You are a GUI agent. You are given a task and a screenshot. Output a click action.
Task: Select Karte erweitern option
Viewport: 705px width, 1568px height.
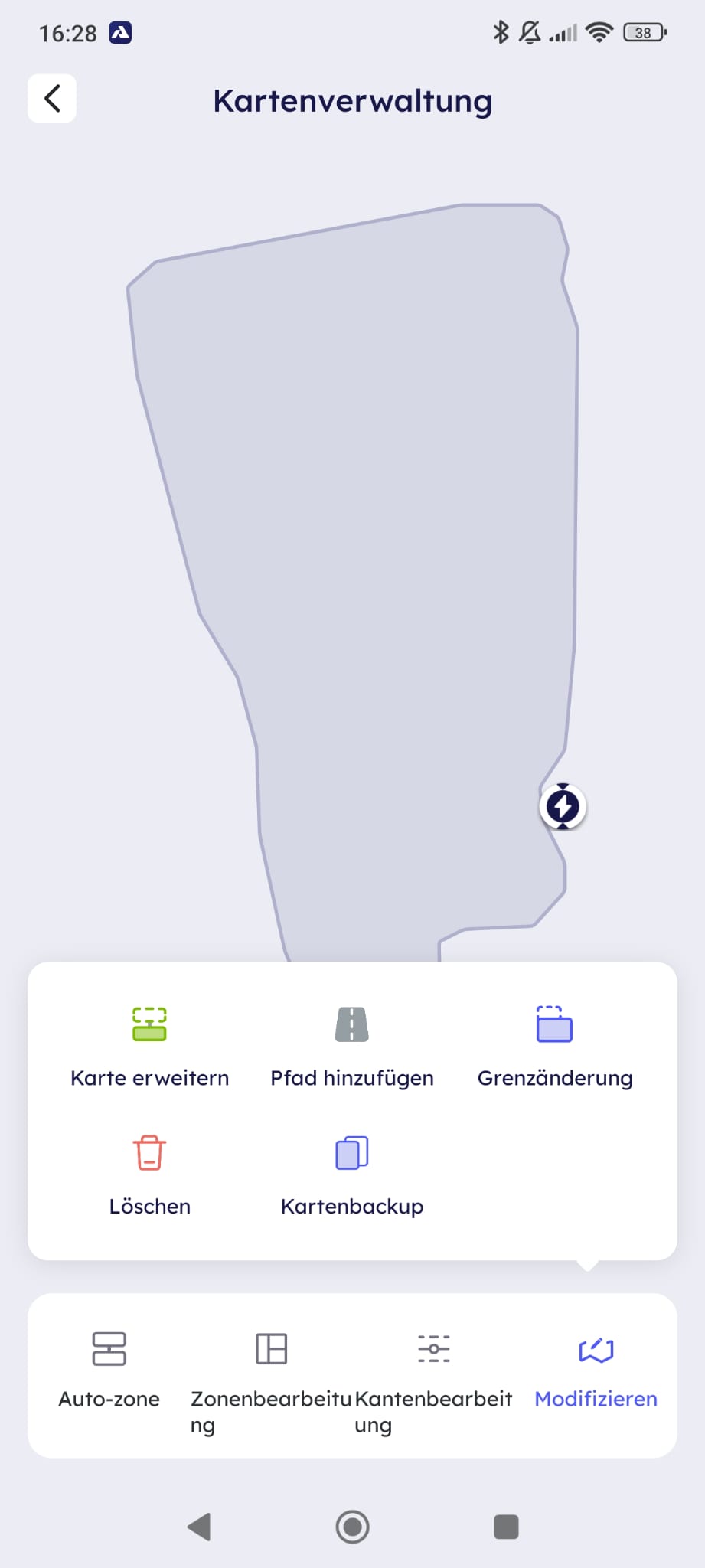click(x=149, y=1044)
